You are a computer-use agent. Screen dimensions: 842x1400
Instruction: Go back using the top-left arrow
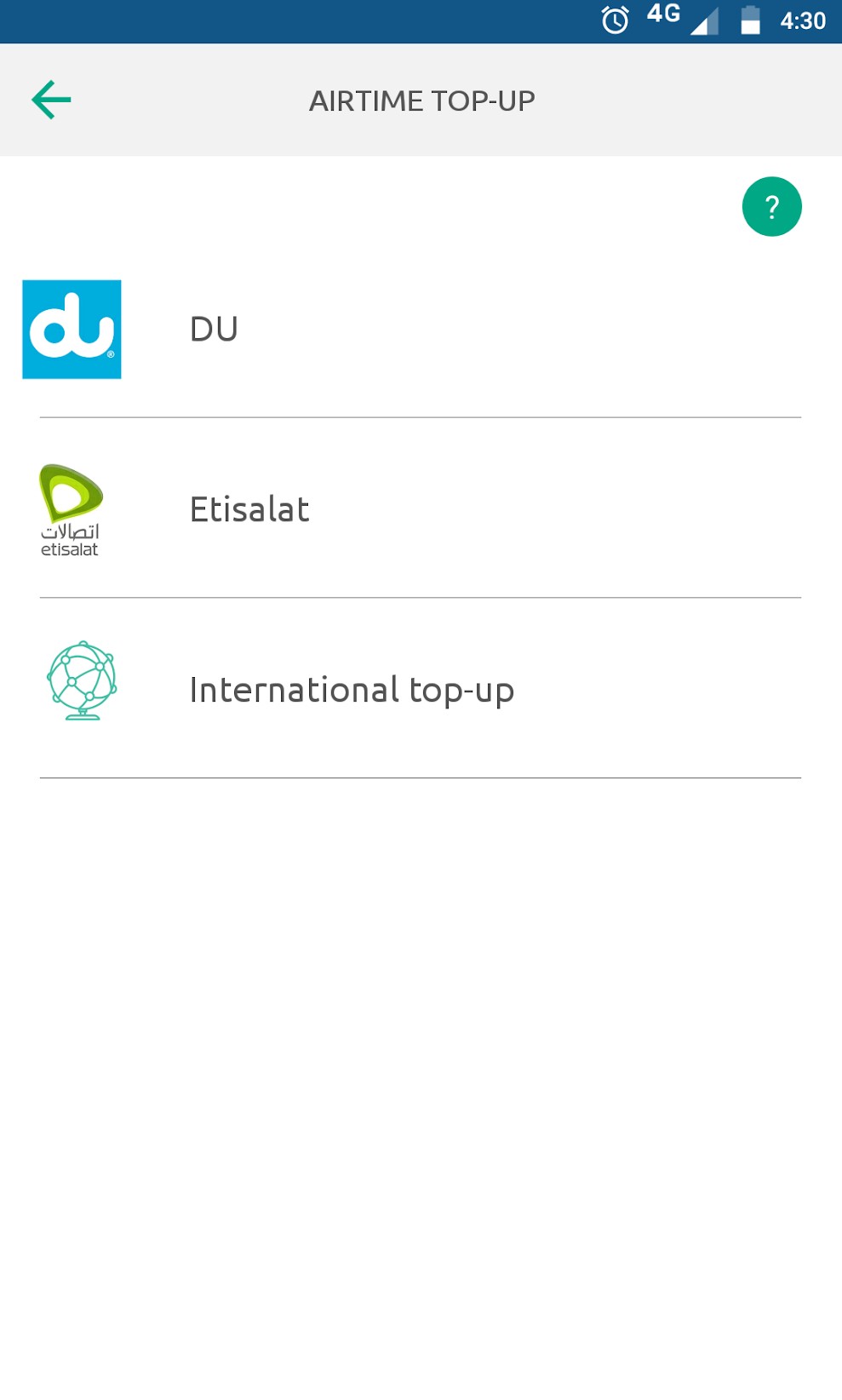click(x=51, y=100)
